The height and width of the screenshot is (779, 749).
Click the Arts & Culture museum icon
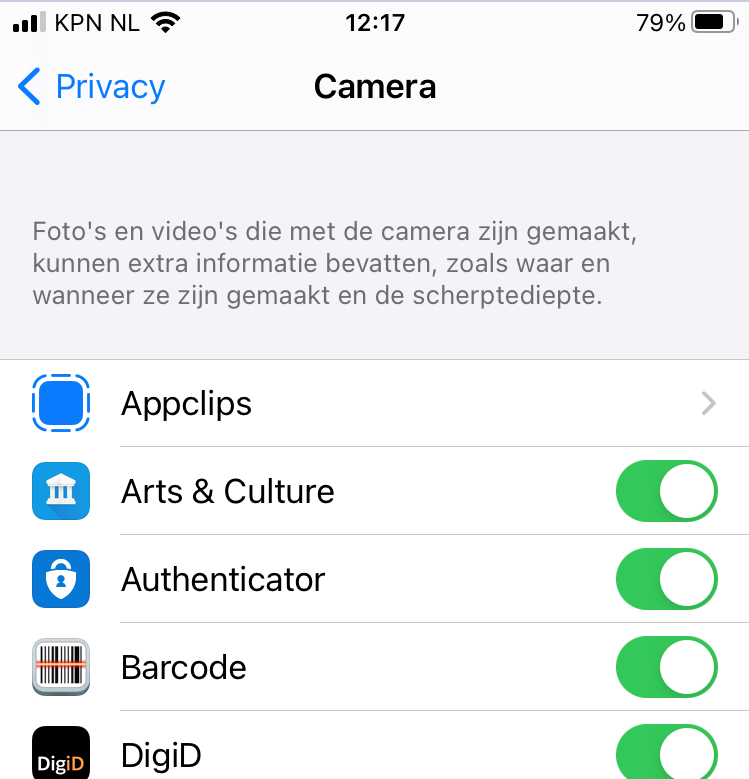(60, 491)
